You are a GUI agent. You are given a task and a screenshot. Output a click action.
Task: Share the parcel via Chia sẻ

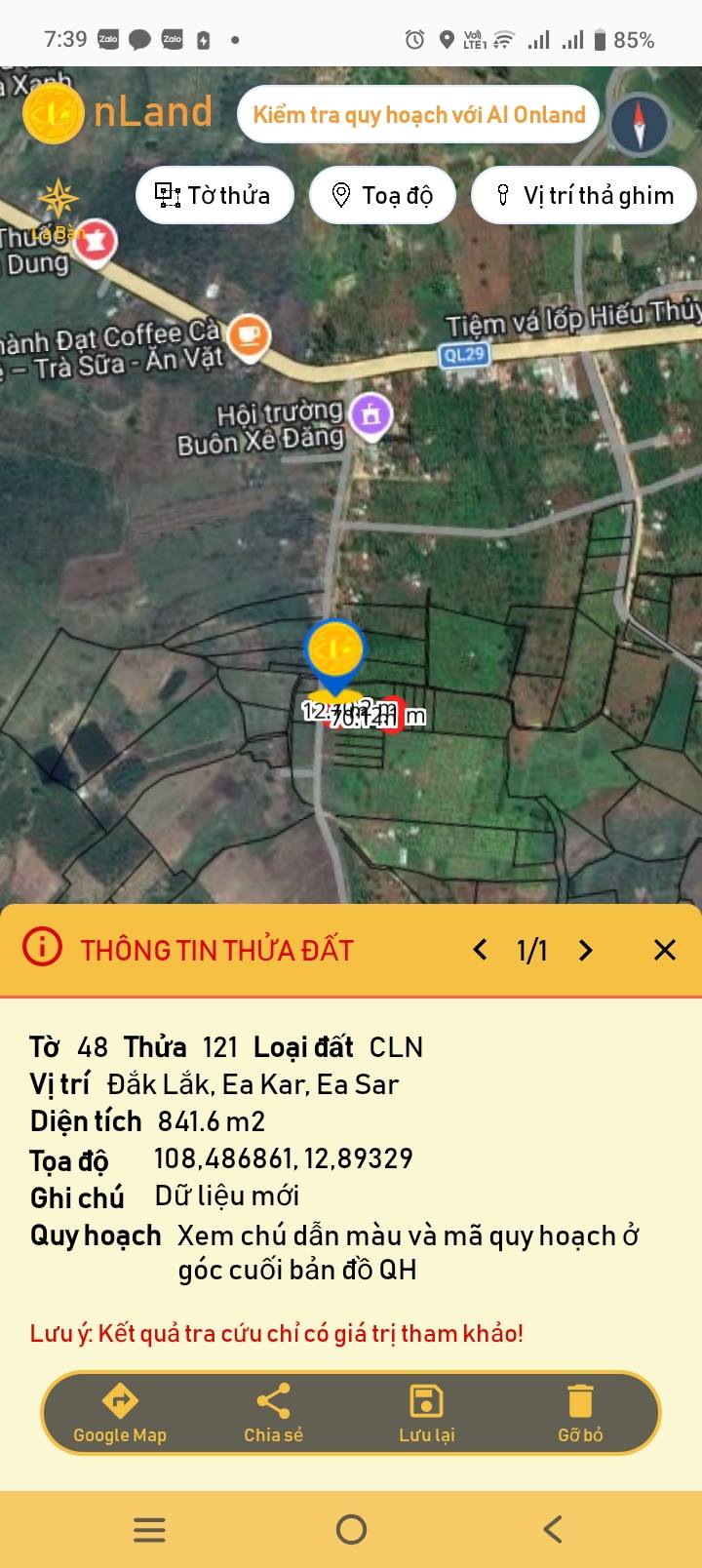pyautogui.click(x=273, y=1413)
